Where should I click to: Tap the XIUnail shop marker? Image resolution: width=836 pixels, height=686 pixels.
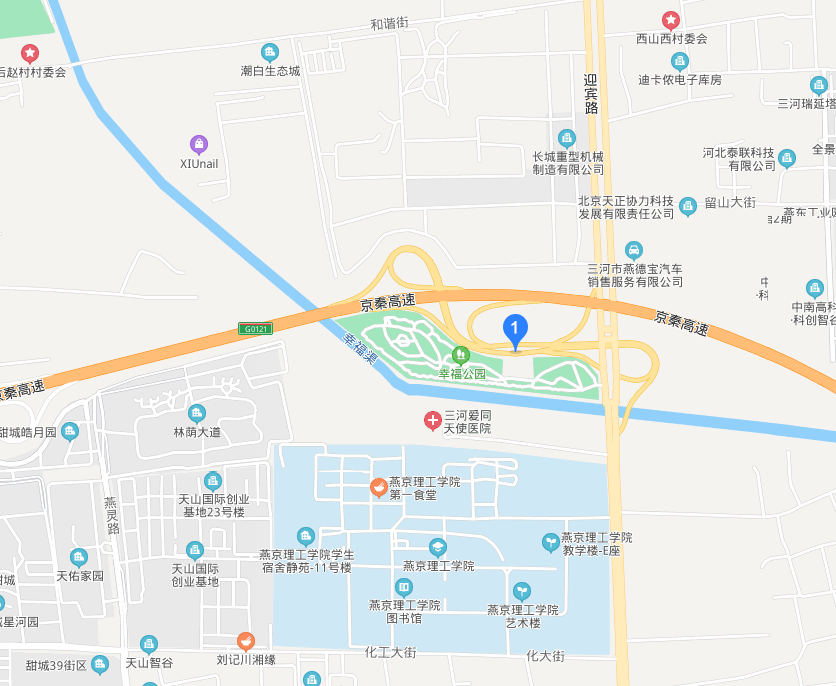coord(198,145)
